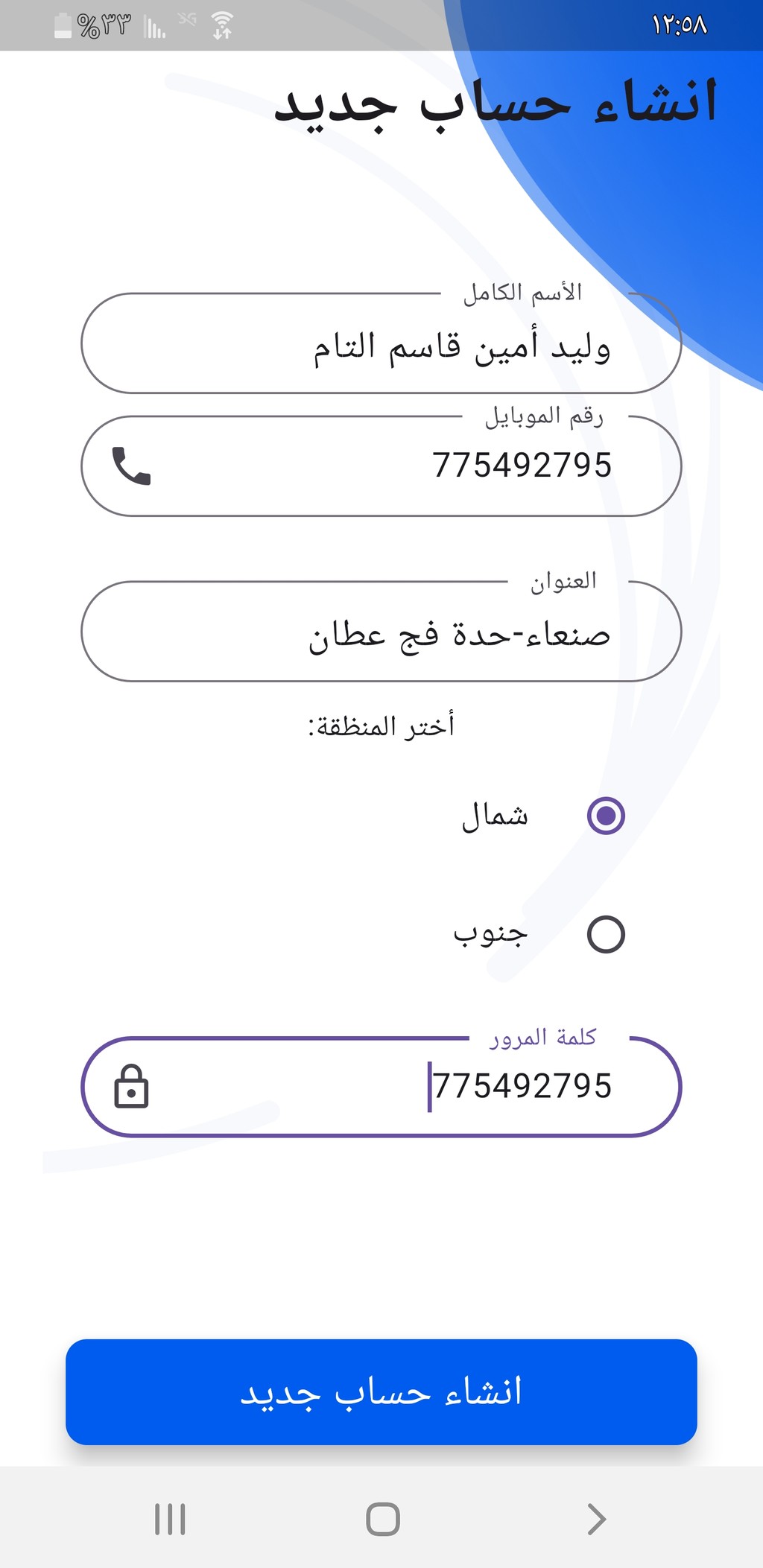Viewport: 763px width, 1568px height.
Task: Edit the address field
Action: [381, 632]
